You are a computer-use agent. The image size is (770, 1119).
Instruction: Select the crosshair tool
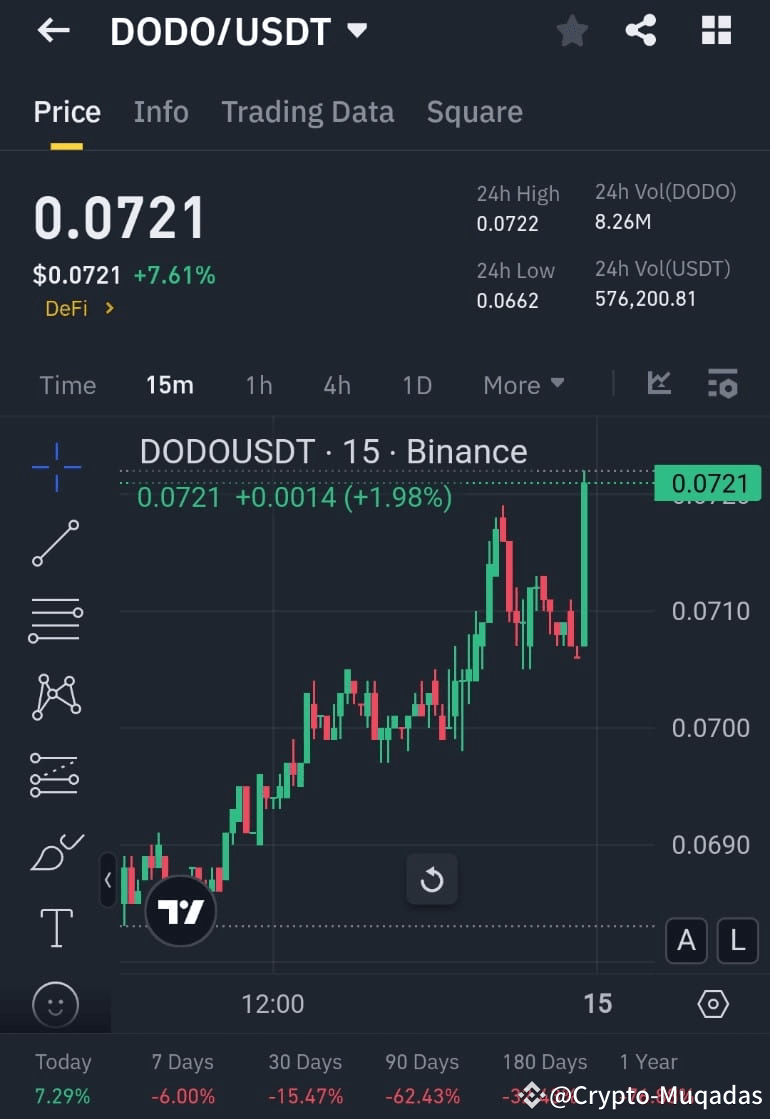coord(55,466)
